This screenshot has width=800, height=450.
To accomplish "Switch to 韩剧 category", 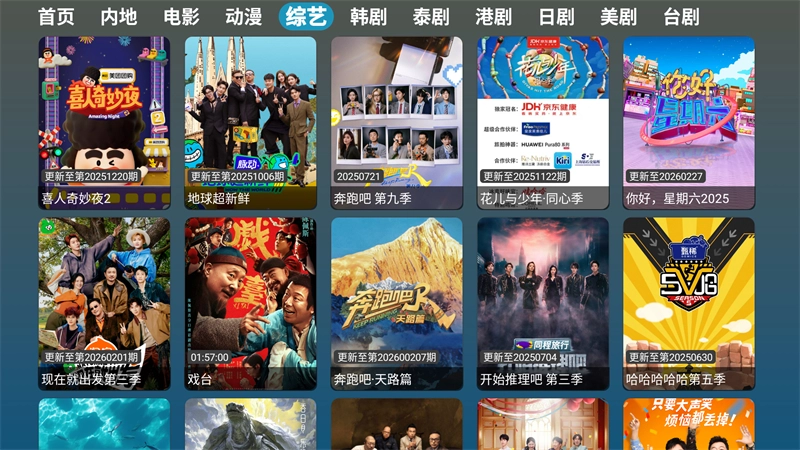I will 369,17.
